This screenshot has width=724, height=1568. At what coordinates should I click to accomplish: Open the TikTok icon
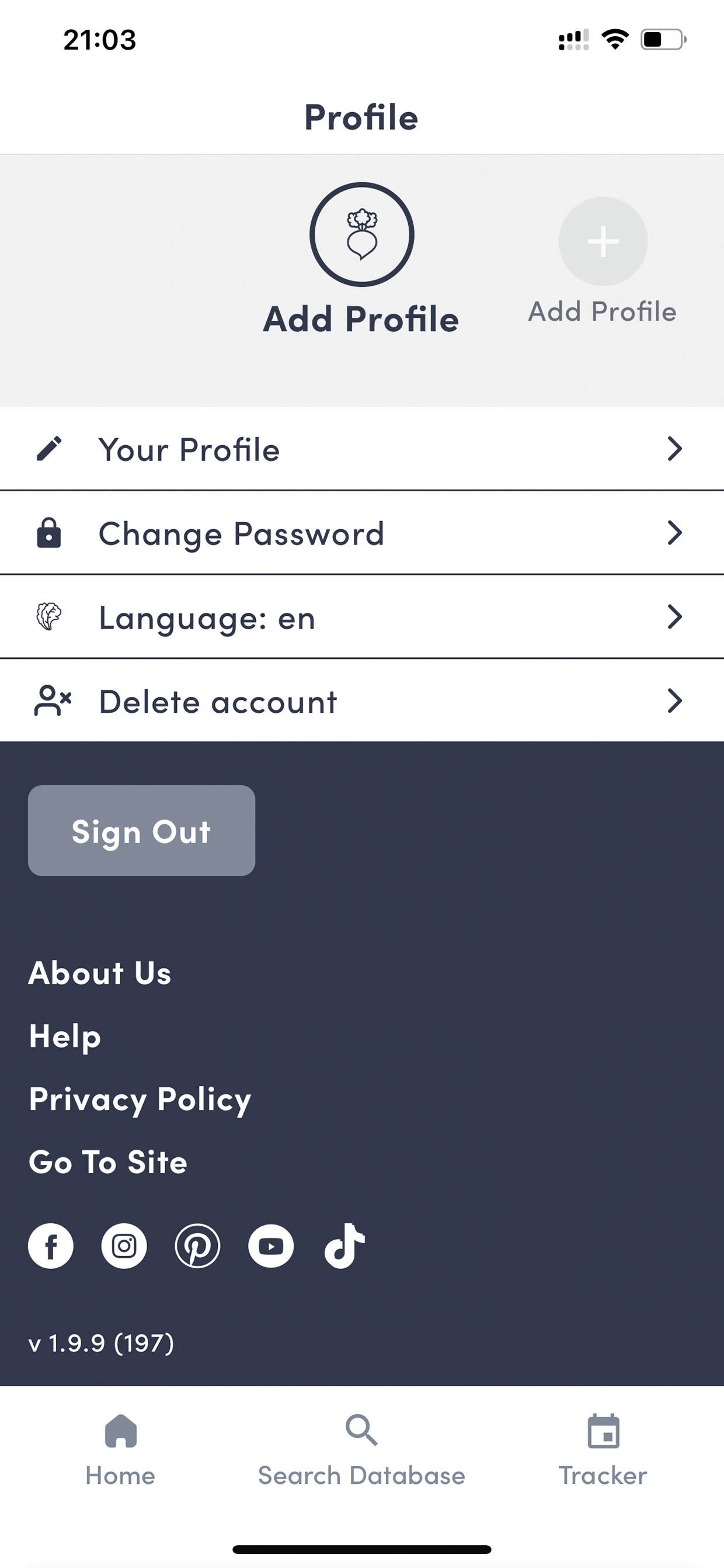tap(344, 1246)
